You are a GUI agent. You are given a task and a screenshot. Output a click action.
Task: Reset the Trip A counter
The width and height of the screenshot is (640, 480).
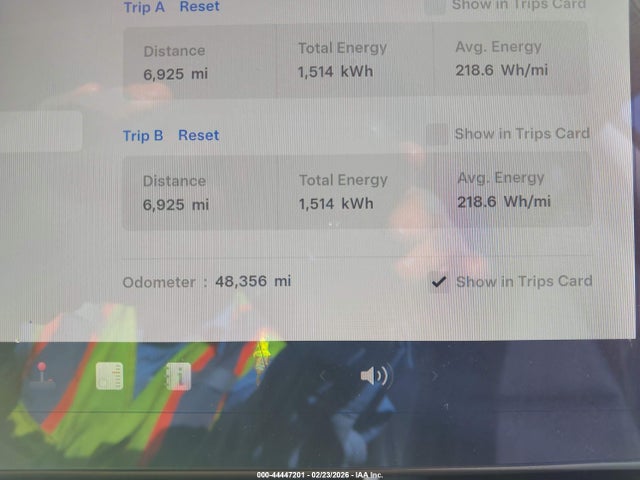(199, 7)
